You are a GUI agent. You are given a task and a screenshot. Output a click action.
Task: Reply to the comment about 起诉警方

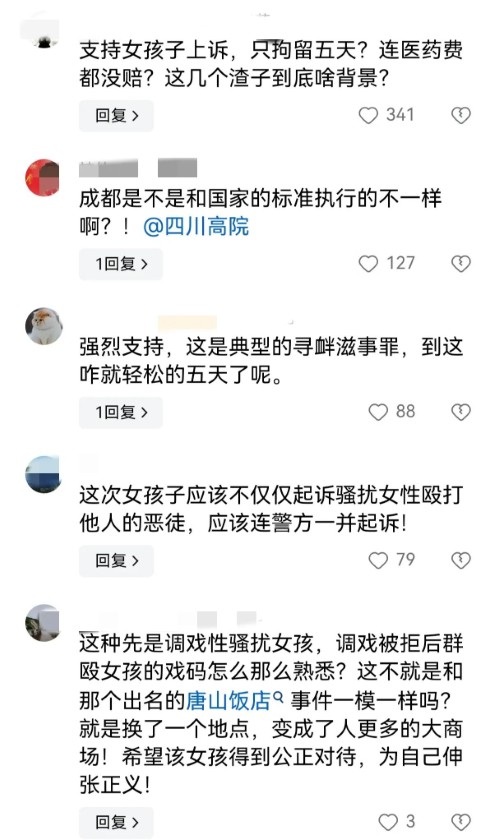click(116, 561)
